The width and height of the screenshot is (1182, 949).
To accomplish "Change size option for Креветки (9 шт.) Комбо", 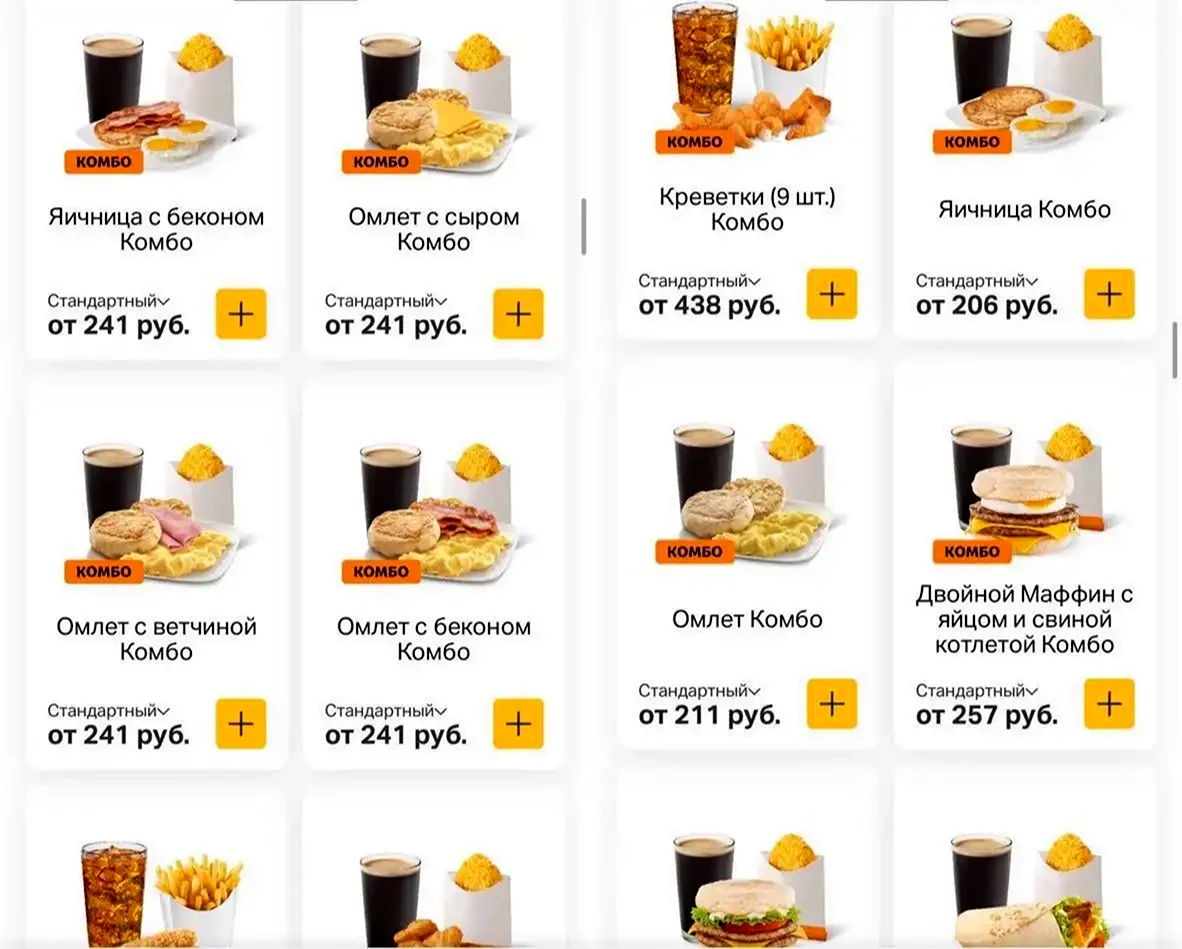I will pos(699,281).
